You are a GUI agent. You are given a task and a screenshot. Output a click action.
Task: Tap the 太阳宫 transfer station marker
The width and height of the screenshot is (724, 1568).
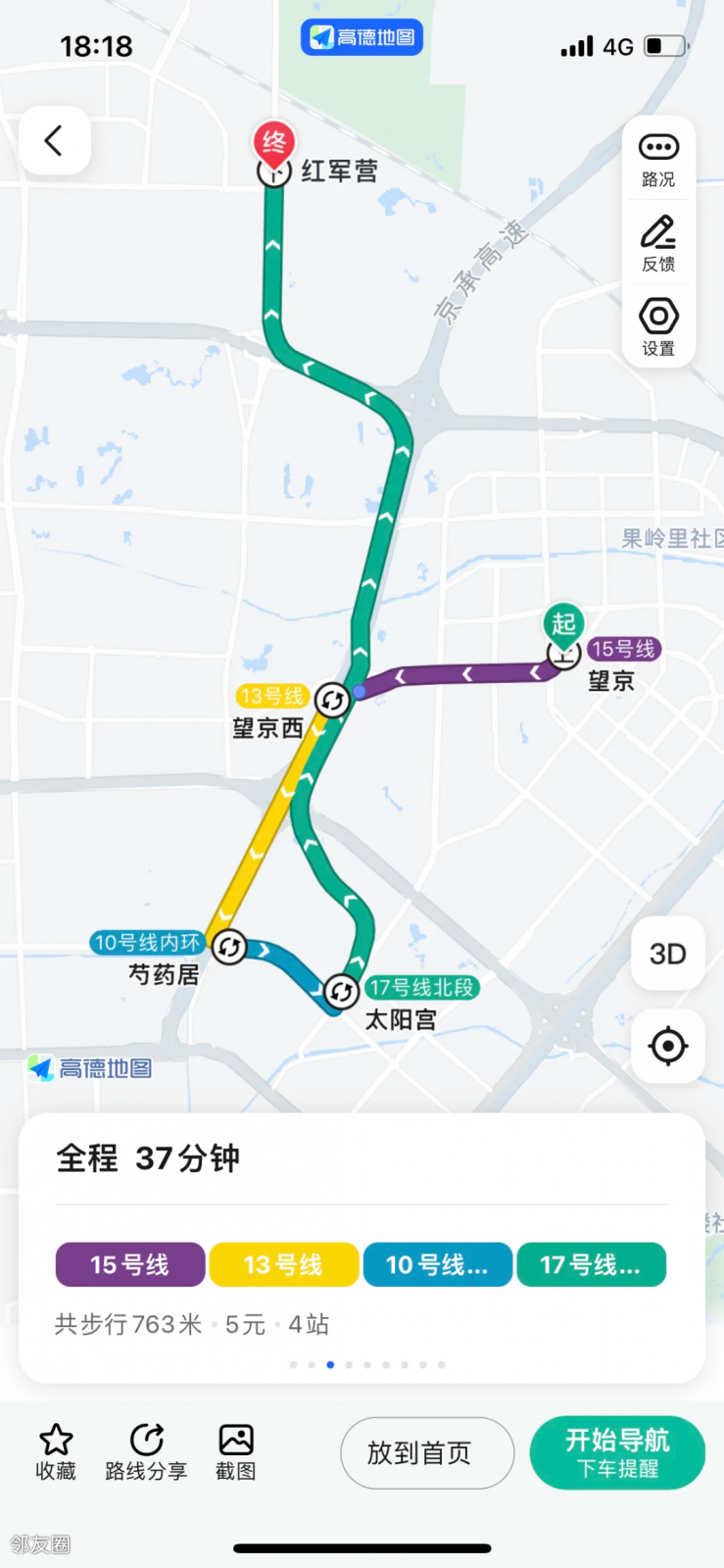click(341, 992)
